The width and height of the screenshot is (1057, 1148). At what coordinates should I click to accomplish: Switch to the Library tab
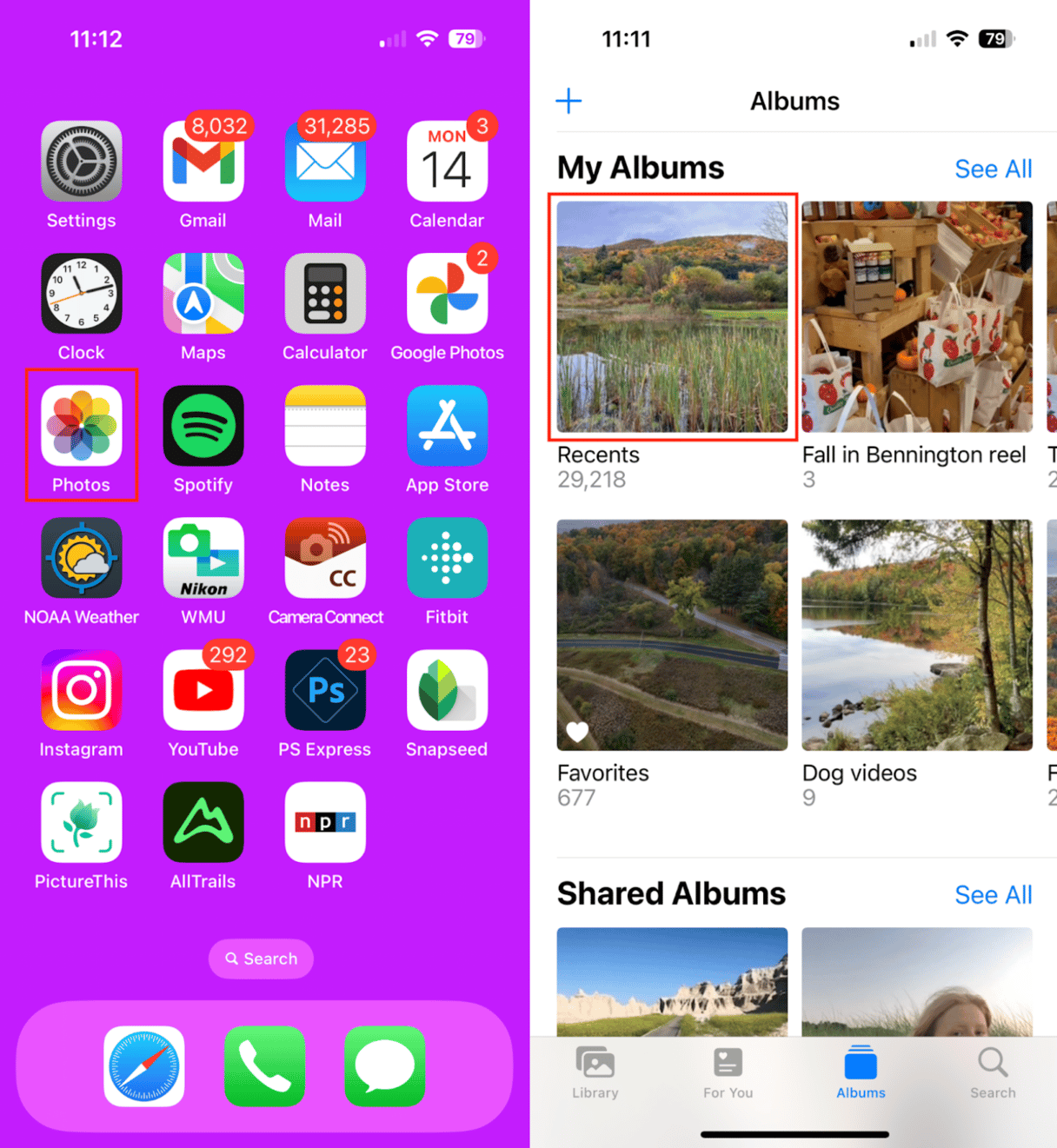pos(595,1072)
